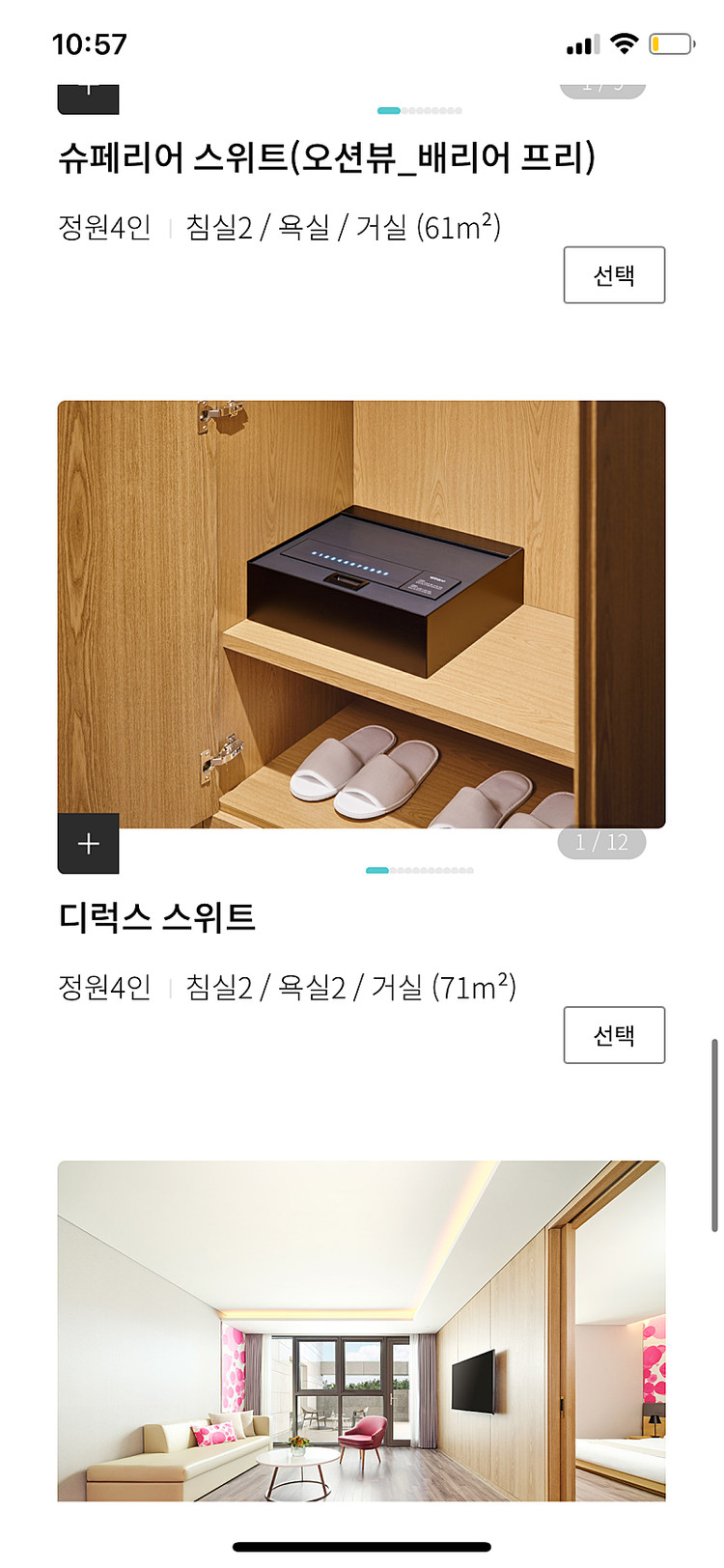
Task: Tap the last pagination dot below the safe image
Action: coord(472,869)
